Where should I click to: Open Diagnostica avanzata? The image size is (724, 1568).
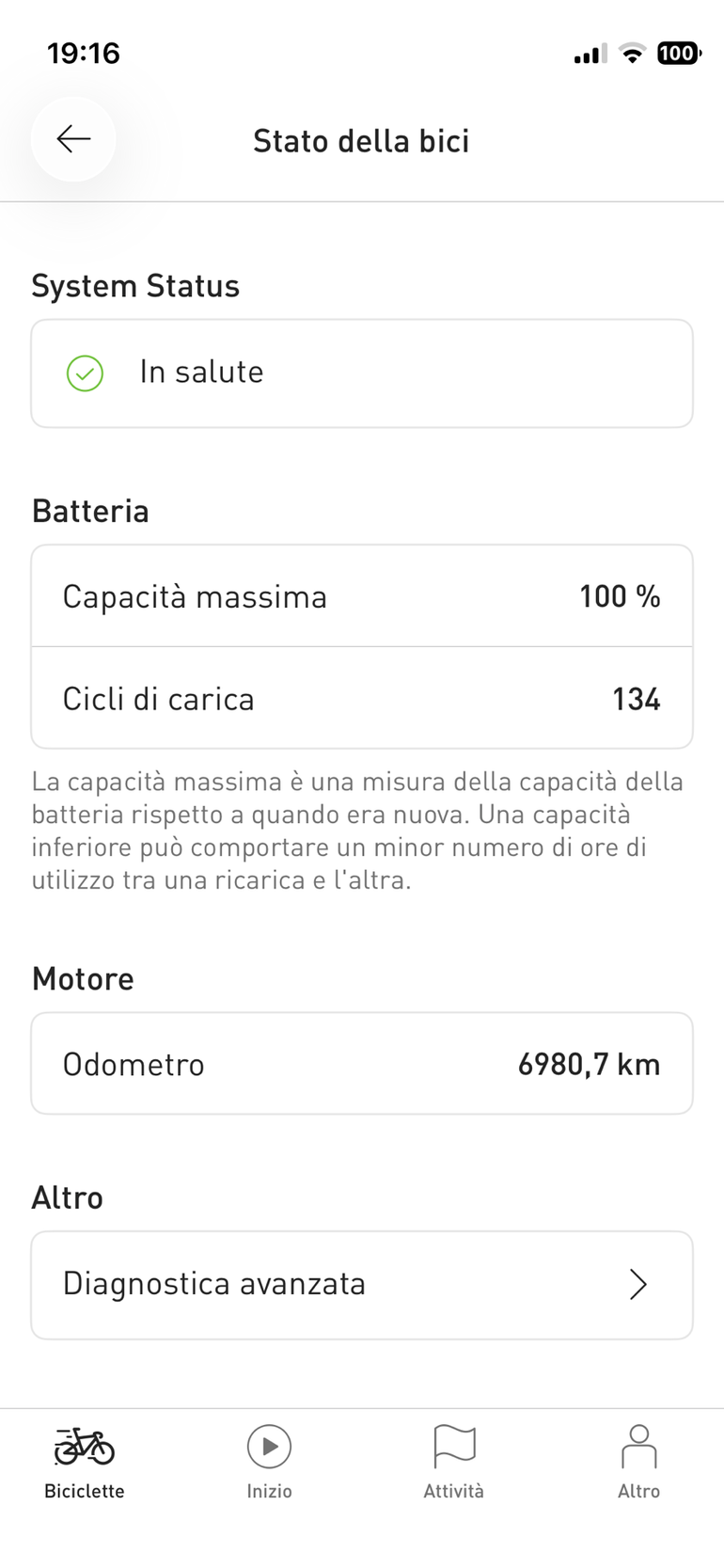point(362,1285)
